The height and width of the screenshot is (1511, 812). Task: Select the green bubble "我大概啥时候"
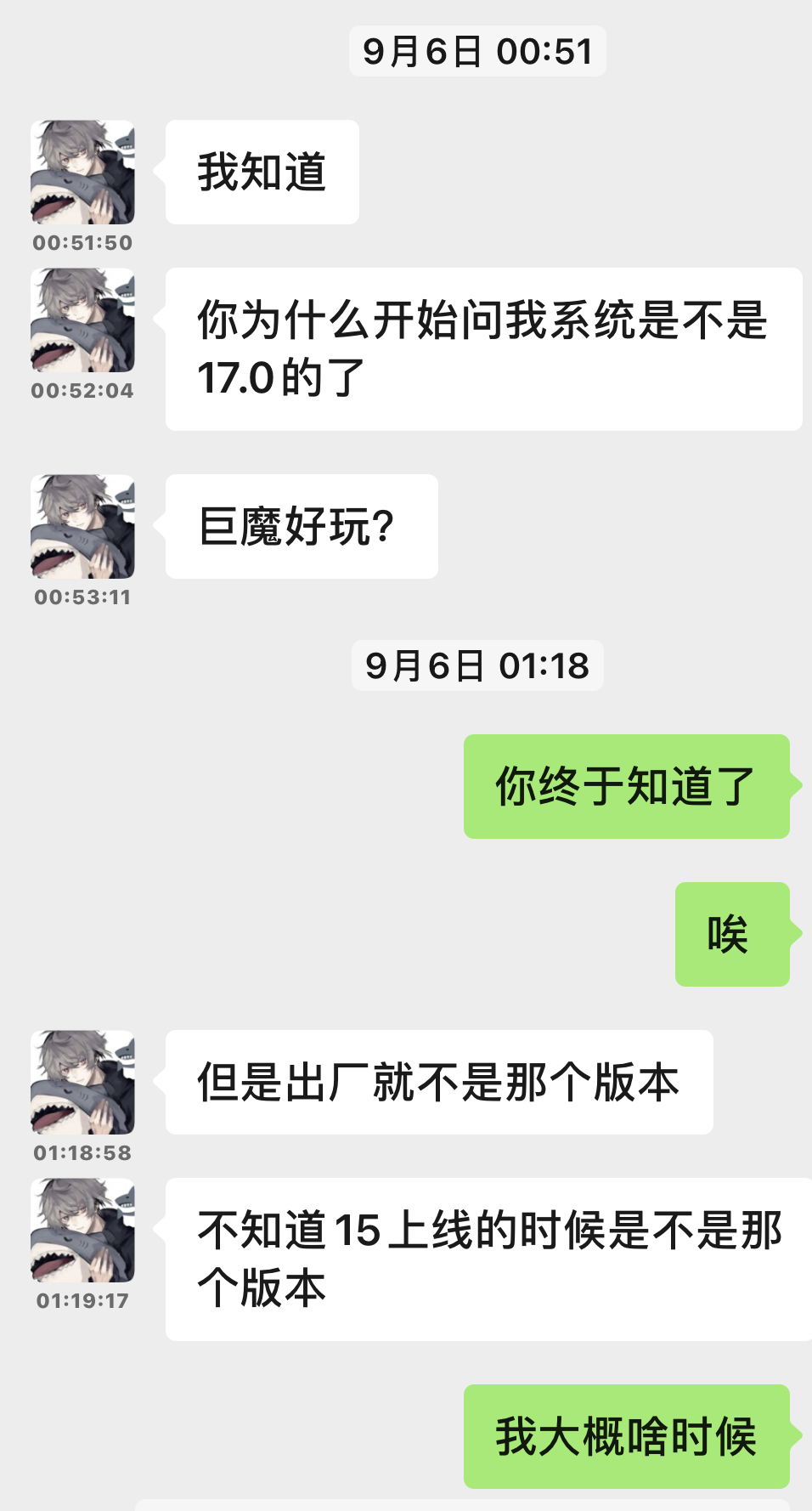[625, 1438]
